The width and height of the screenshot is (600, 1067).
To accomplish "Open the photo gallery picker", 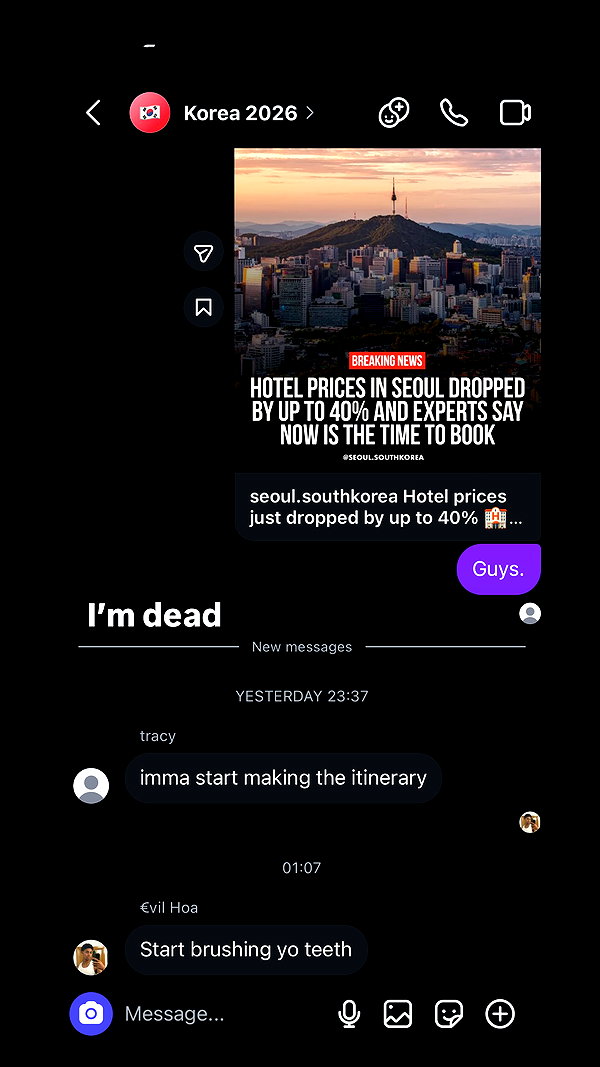I will coord(398,1014).
